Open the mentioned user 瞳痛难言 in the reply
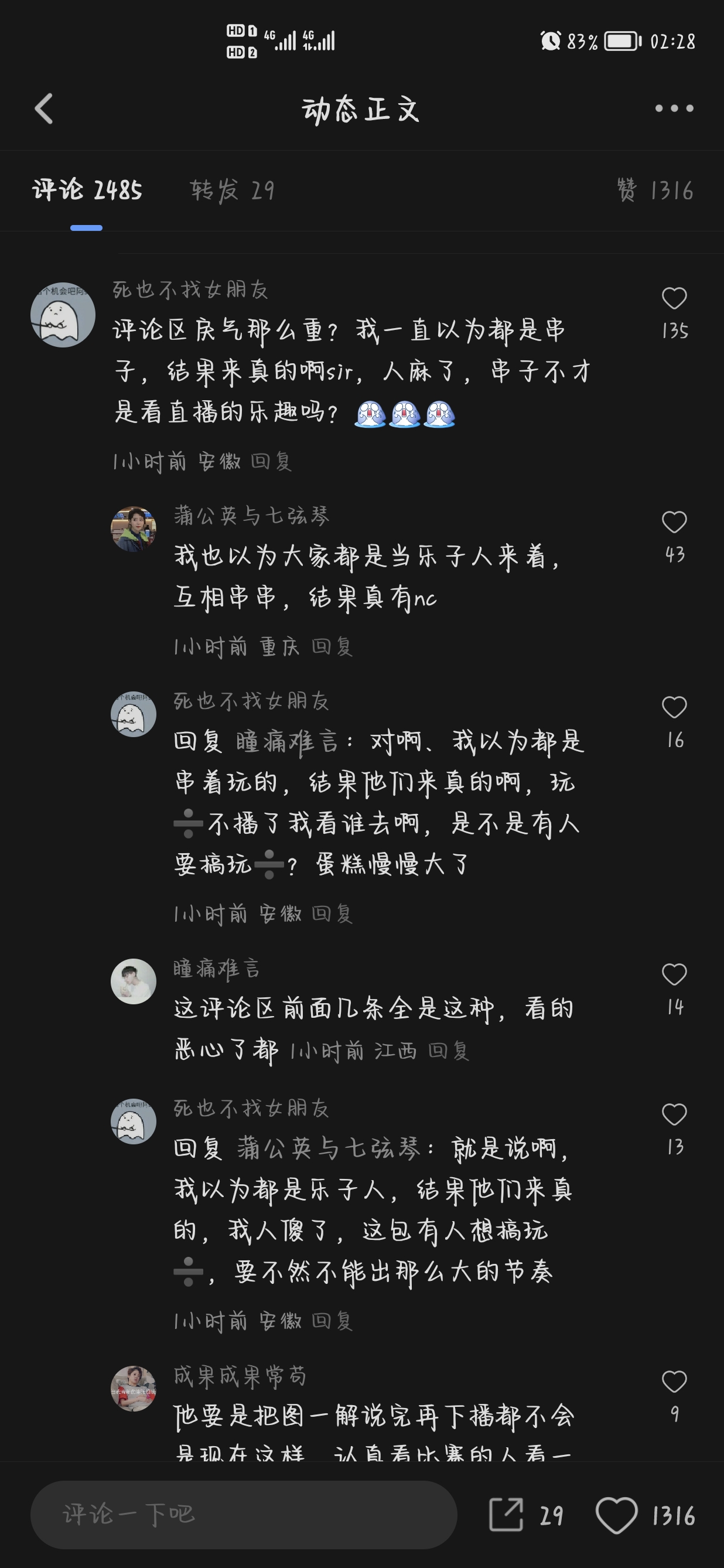This screenshot has height=1568, width=724. point(286,742)
